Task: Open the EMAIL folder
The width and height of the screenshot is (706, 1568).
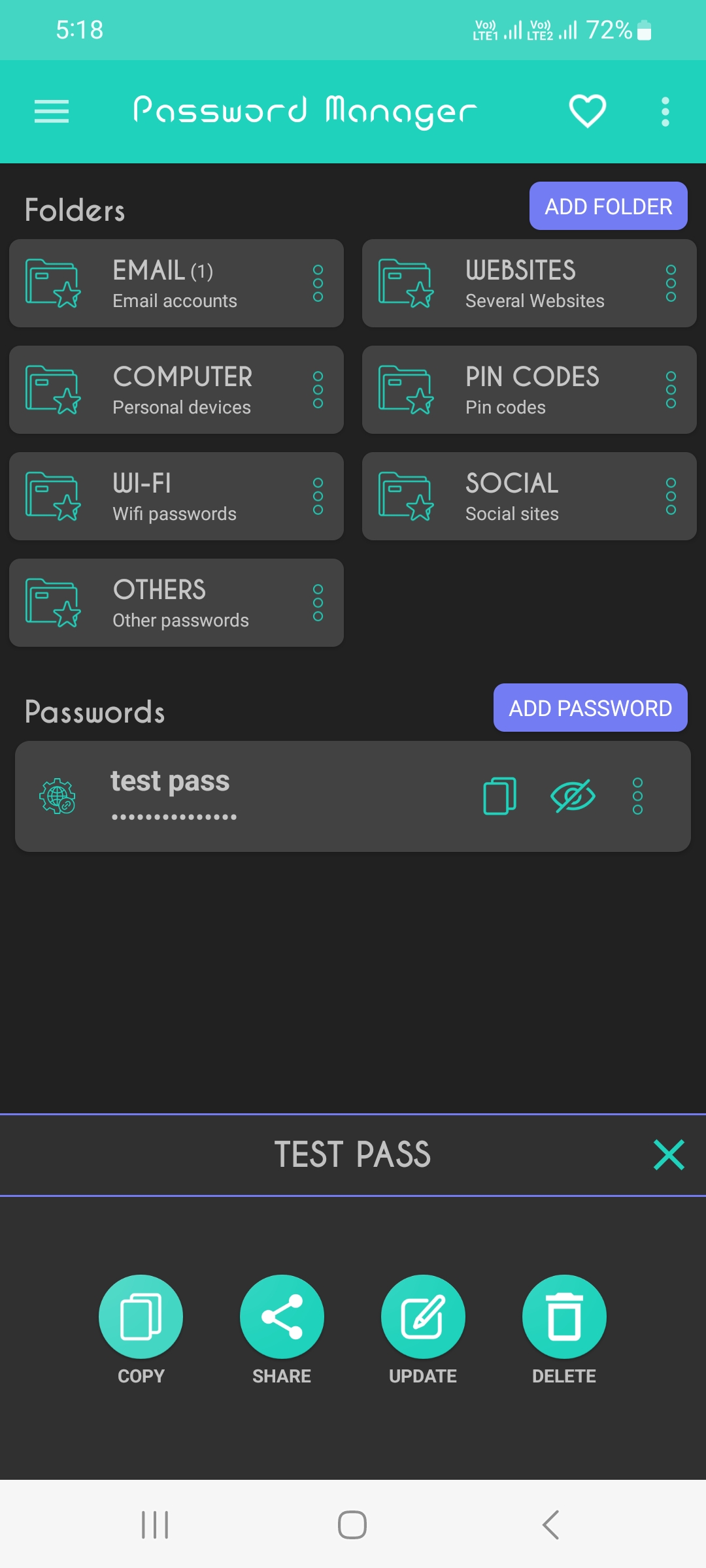Action: (x=176, y=284)
